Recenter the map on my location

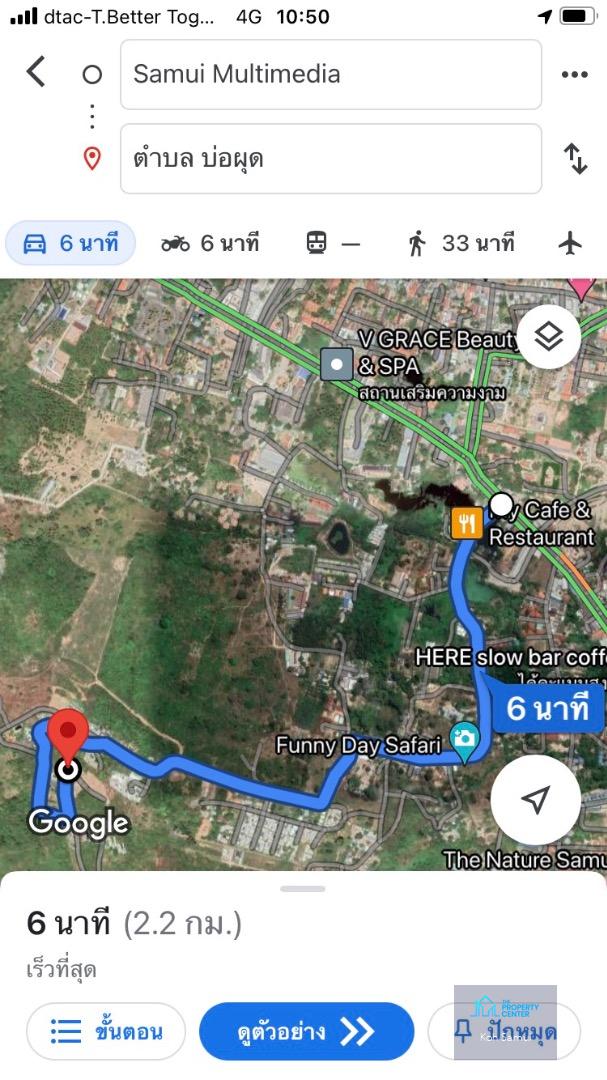tap(536, 800)
